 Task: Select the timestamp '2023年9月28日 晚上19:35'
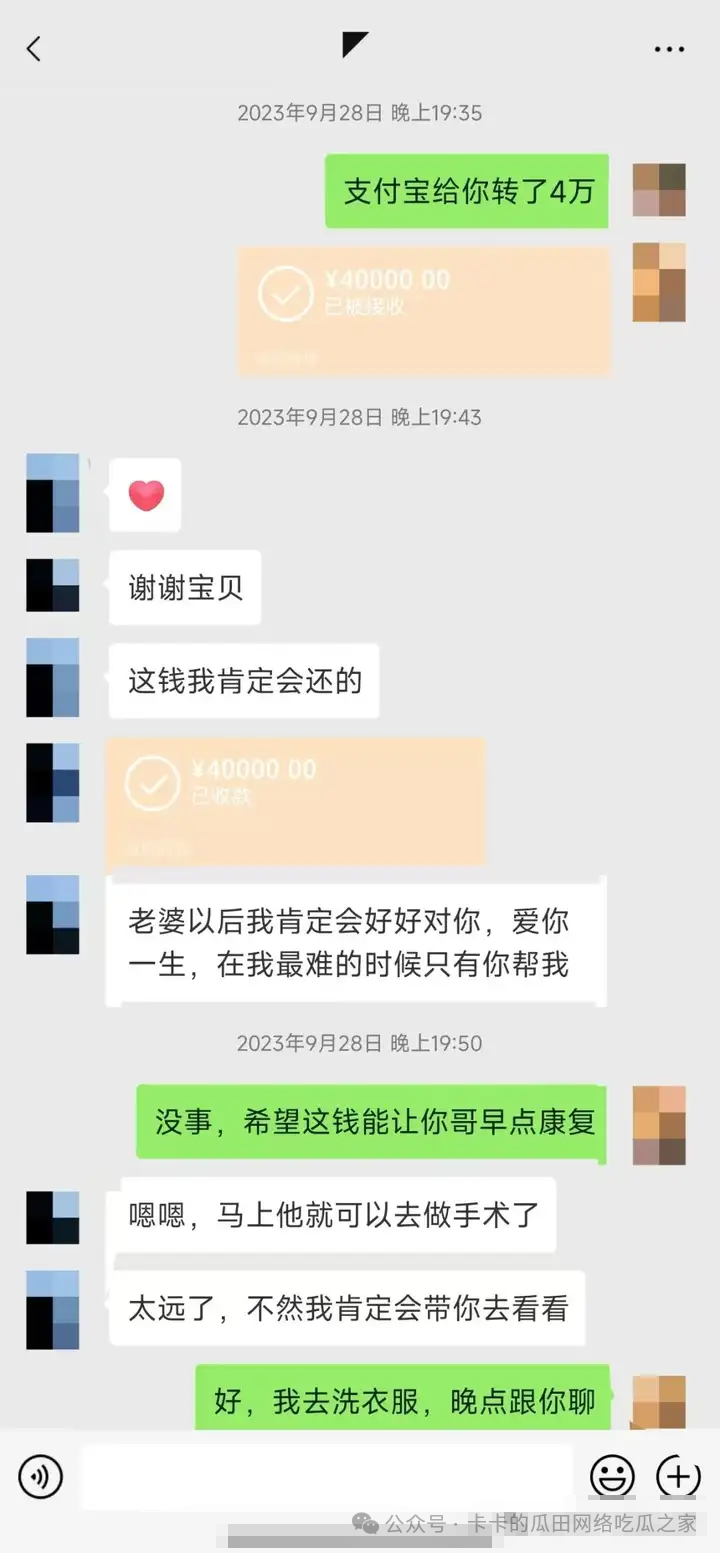[358, 113]
